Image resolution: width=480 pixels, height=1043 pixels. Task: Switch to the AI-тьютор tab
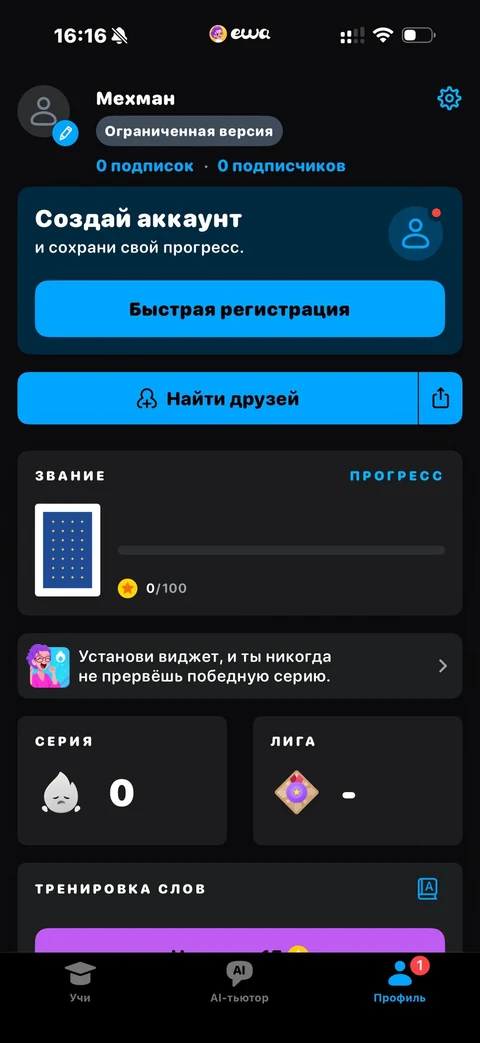point(239,983)
